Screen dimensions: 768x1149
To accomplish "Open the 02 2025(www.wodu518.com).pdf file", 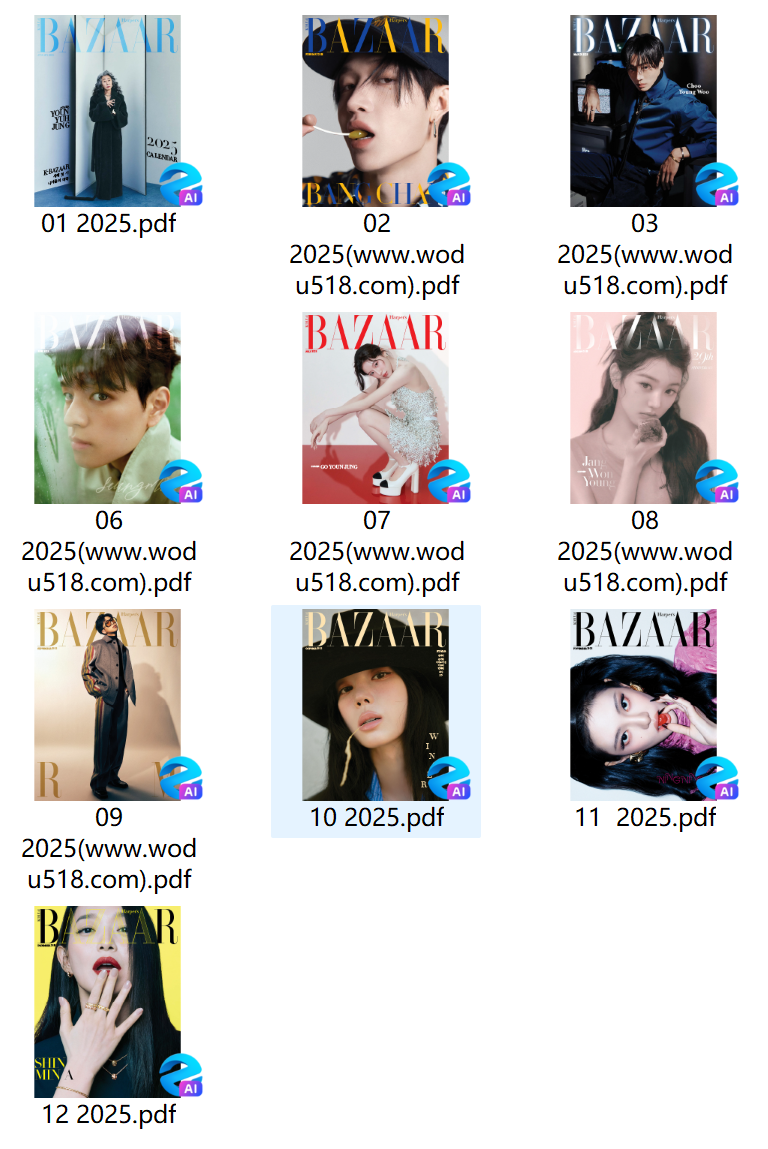I will 376,111.
